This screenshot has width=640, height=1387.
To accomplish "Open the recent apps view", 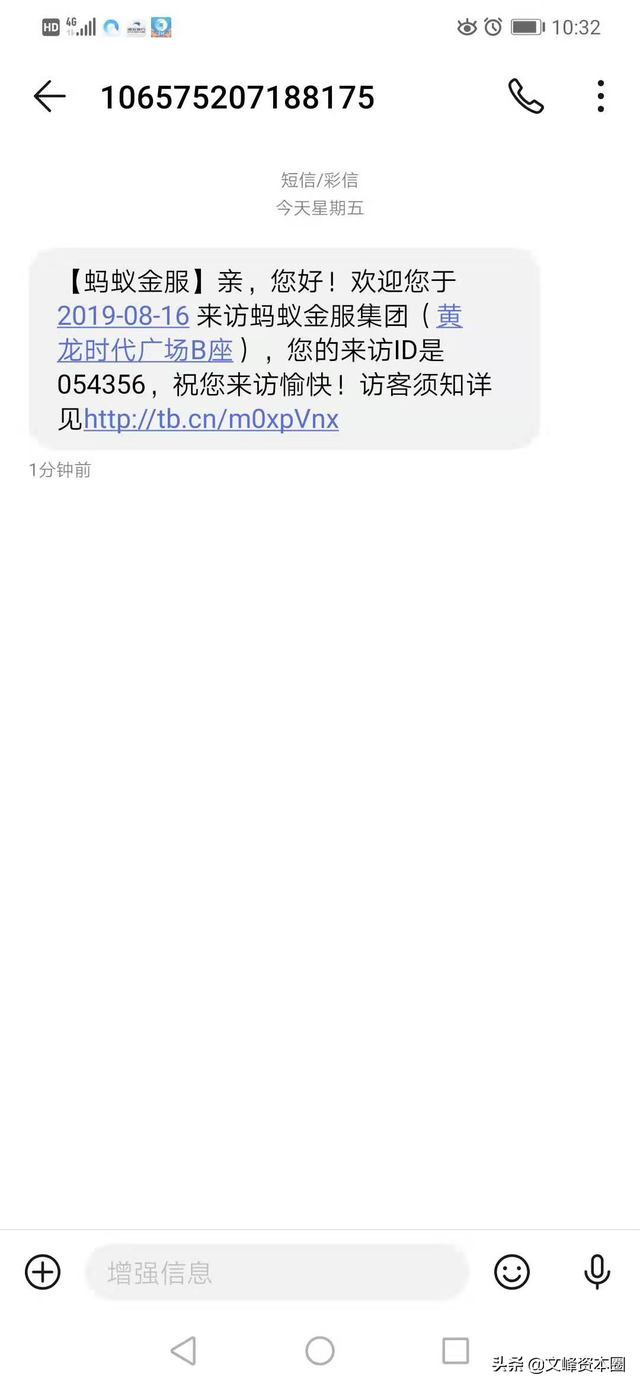I will [455, 1351].
